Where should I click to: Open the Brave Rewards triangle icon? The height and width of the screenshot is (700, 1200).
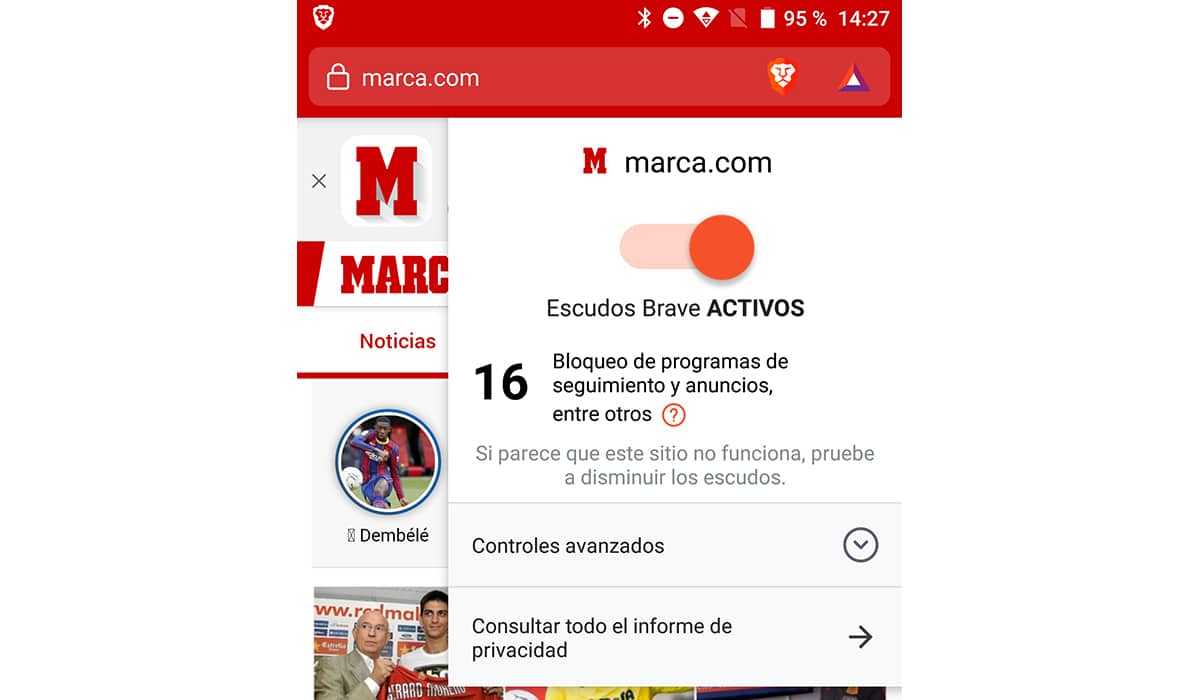pyautogui.click(x=853, y=78)
